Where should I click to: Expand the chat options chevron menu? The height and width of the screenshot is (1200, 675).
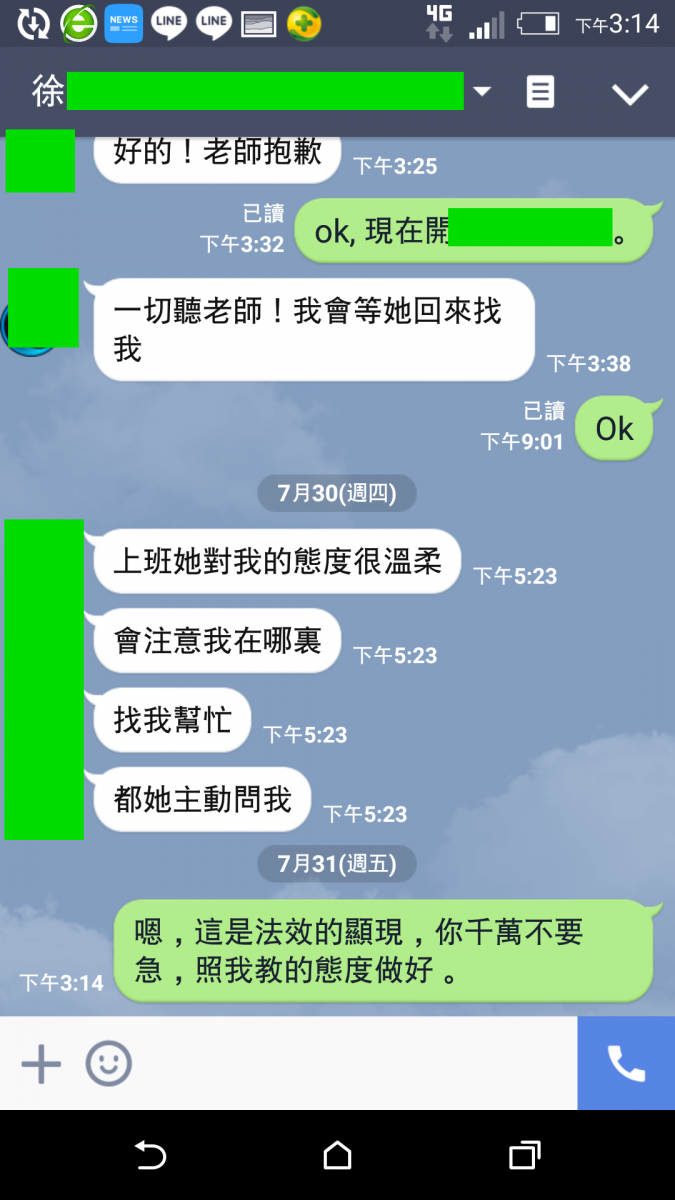point(630,94)
